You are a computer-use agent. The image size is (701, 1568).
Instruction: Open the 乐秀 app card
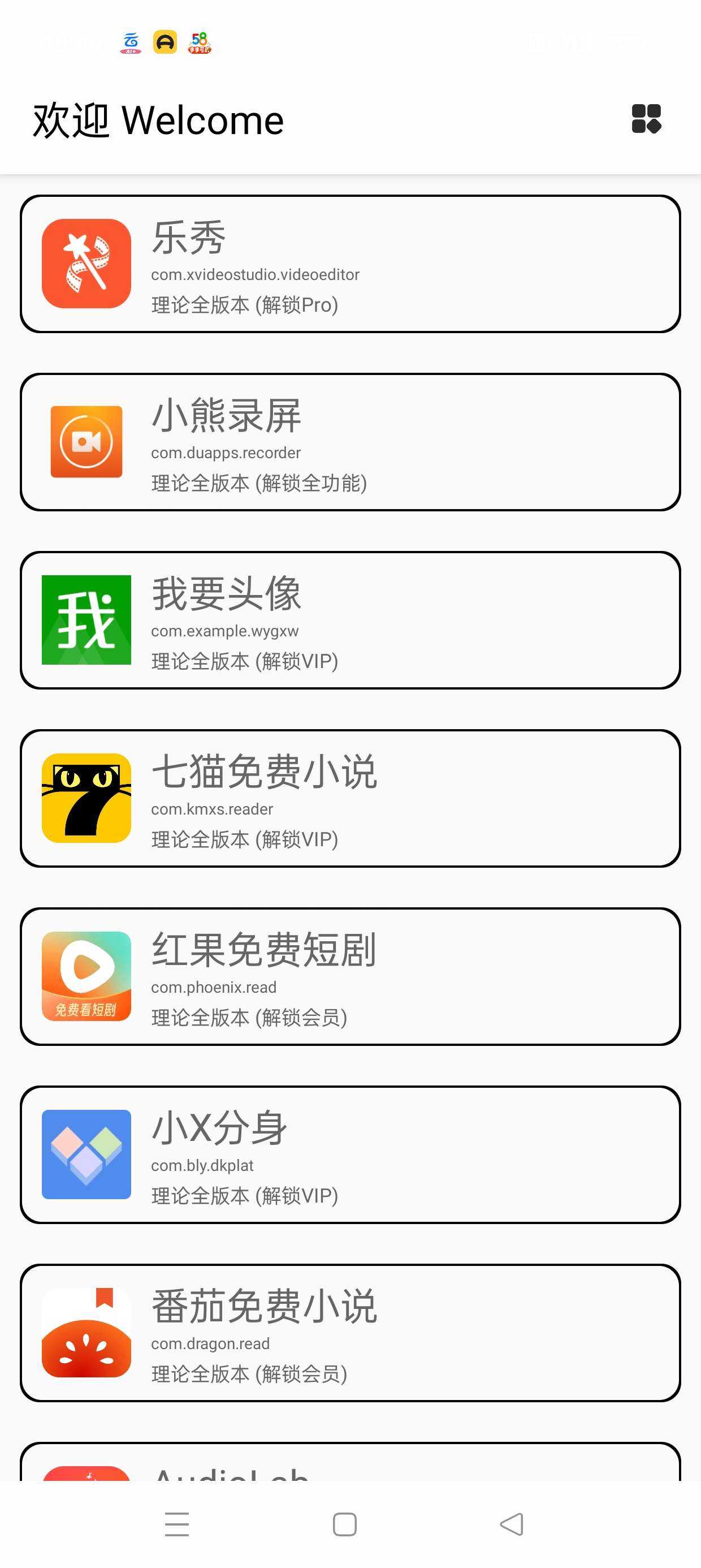(x=350, y=264)
